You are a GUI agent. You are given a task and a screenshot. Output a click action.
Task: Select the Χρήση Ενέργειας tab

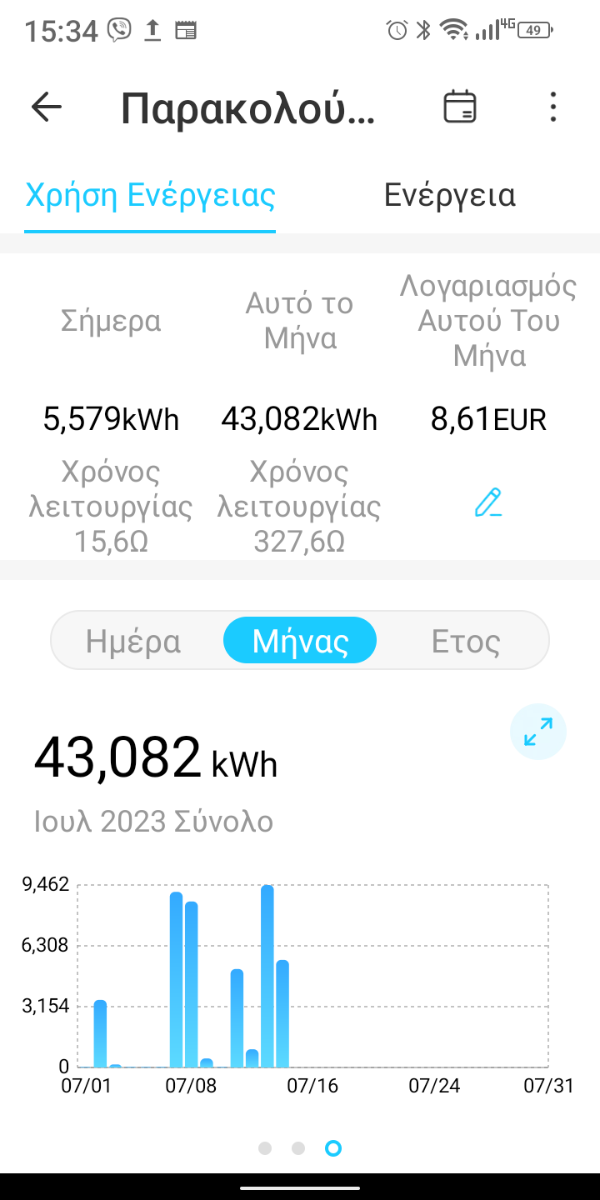pyautogui.click(x=150, y=195)
